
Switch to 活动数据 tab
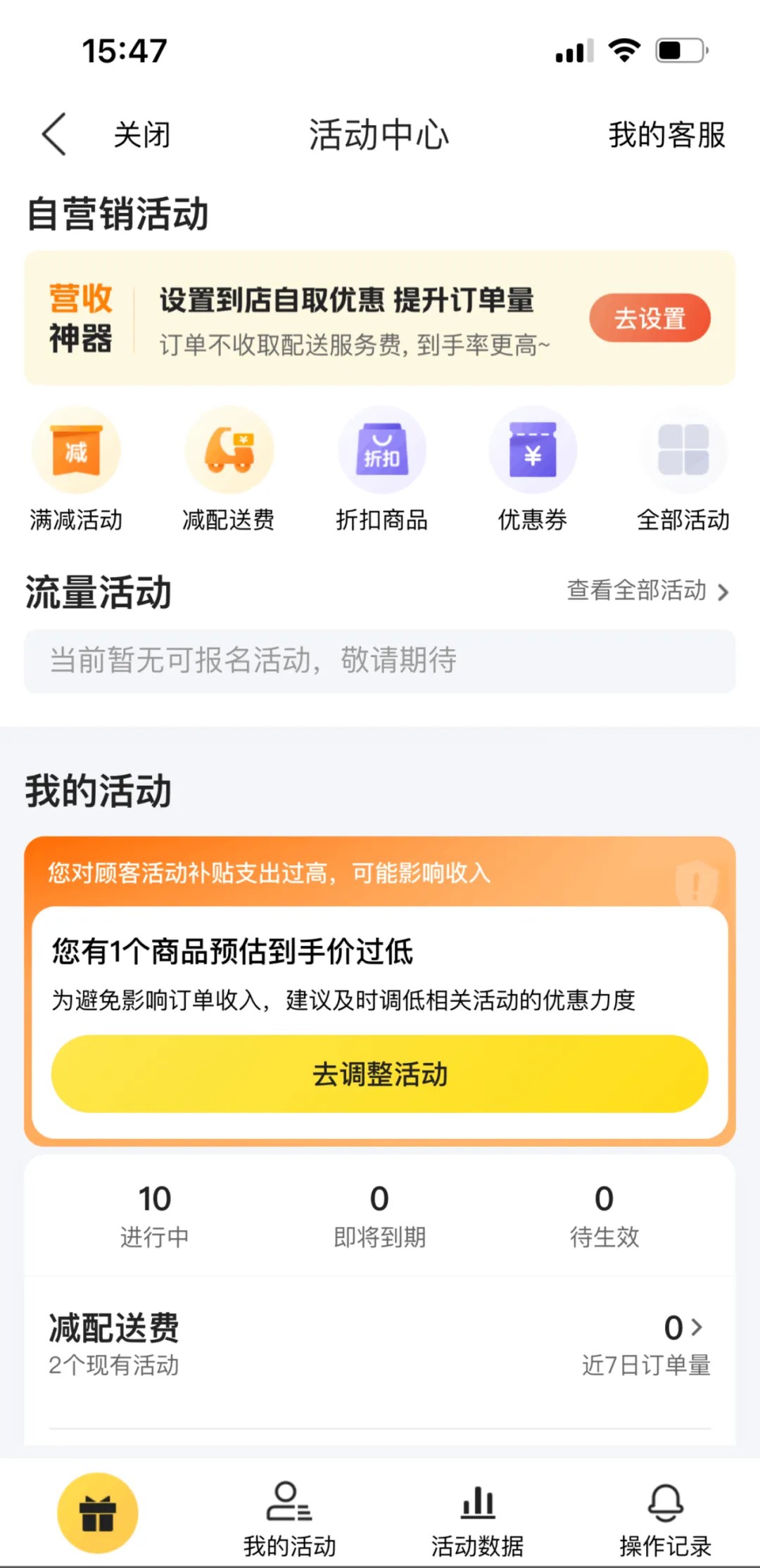coord(477,1518)
